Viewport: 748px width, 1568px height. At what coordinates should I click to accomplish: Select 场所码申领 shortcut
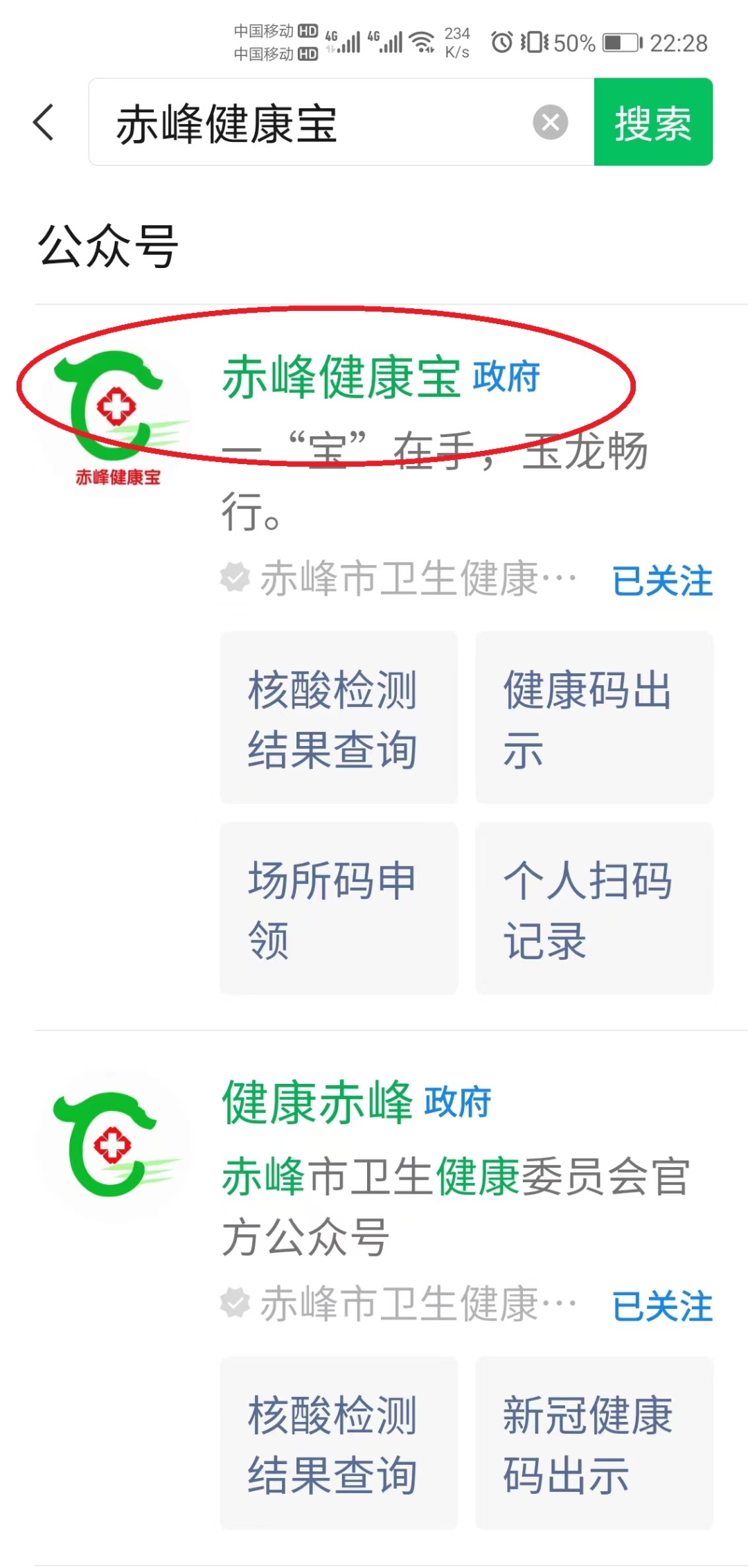339,908
